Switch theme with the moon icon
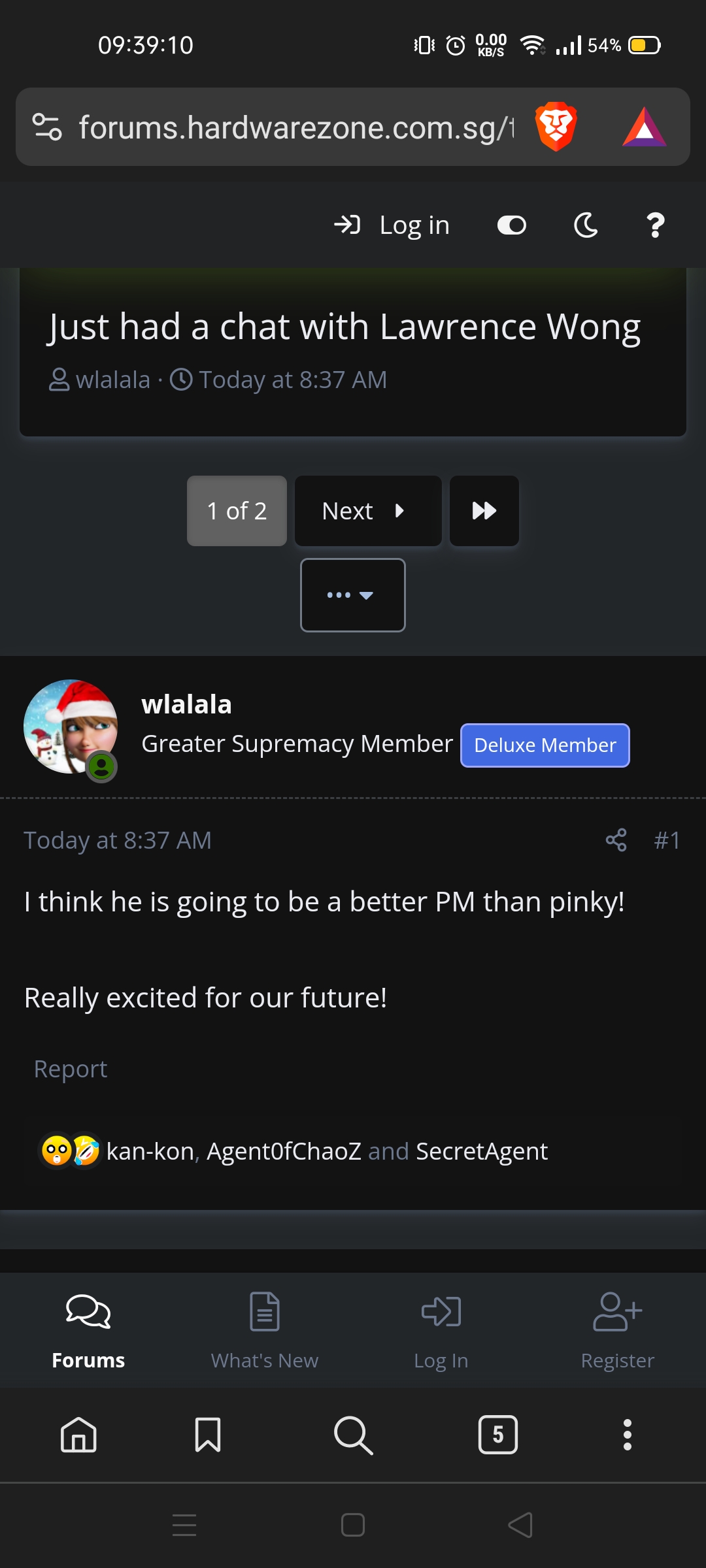 pyautogui.click(x=586, y=225)
